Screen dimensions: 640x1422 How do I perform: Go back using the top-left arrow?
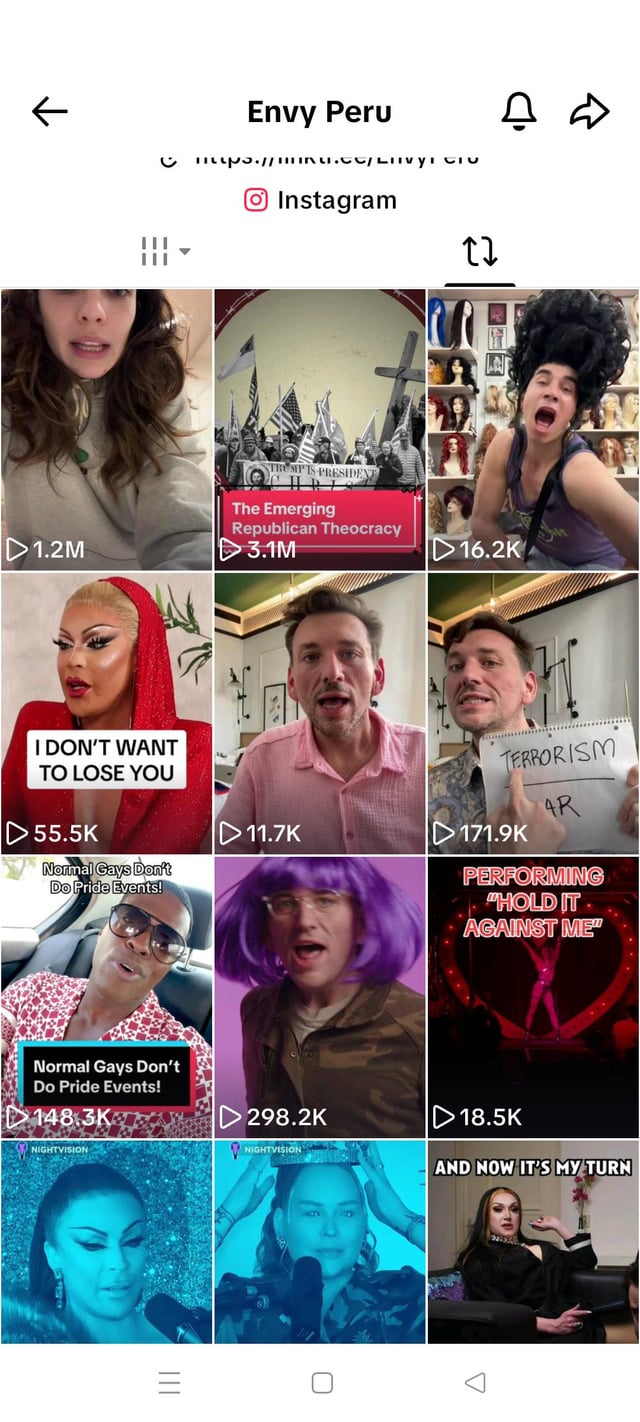[x=50, y=111]
